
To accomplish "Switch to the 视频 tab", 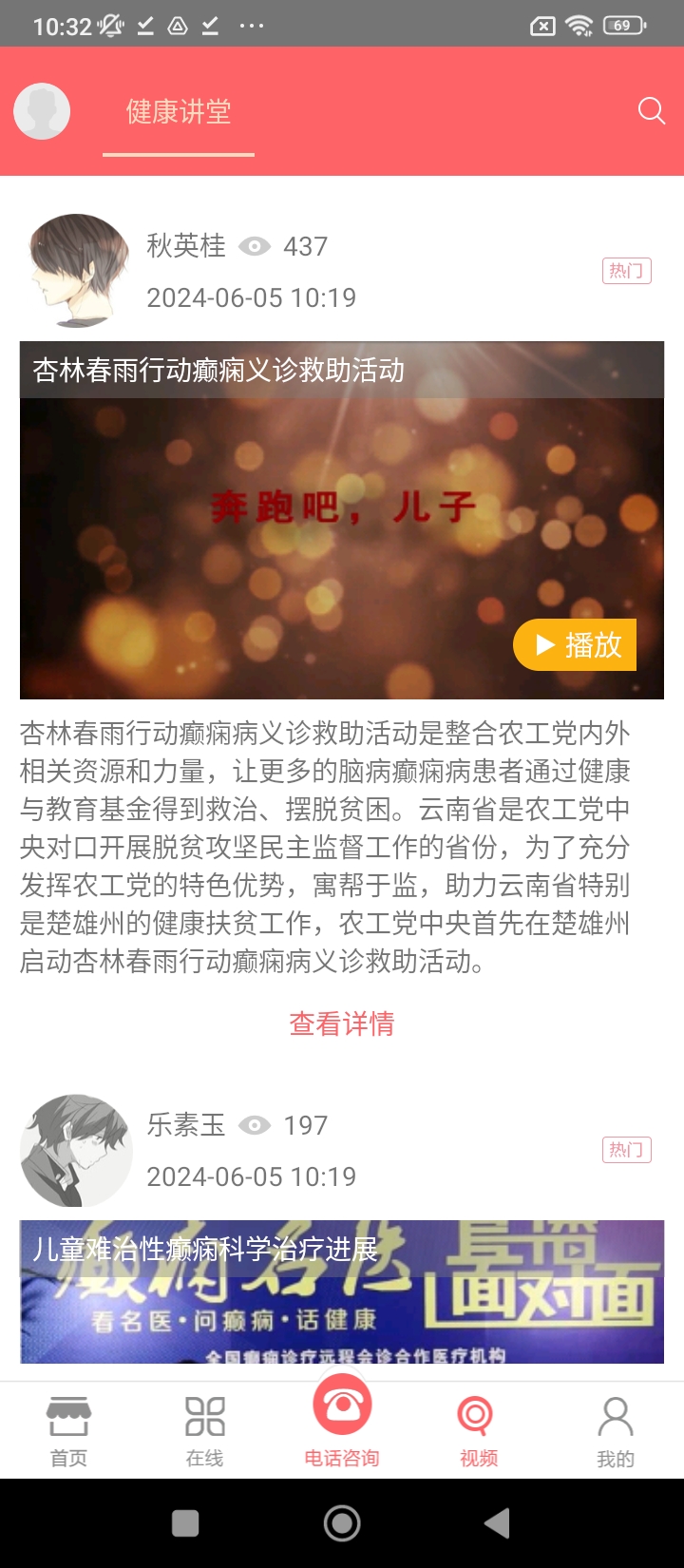I will pyautogui.click(x=478, y=1430).
